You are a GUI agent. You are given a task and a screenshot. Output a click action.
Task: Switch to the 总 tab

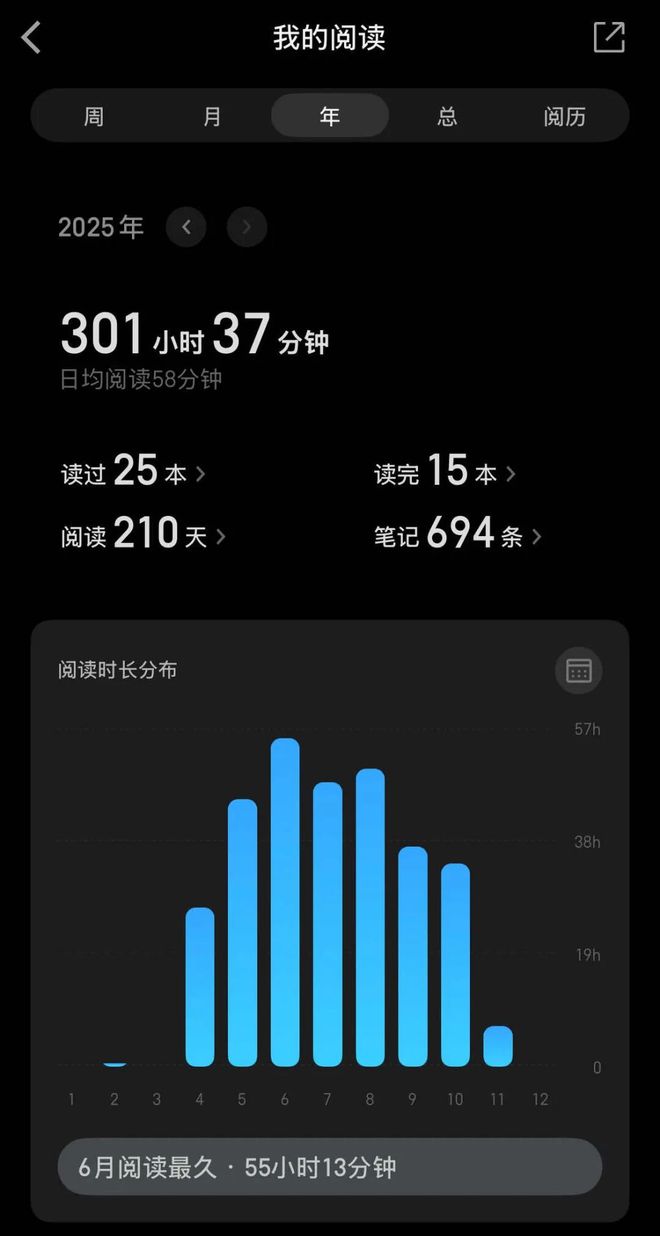447,116
